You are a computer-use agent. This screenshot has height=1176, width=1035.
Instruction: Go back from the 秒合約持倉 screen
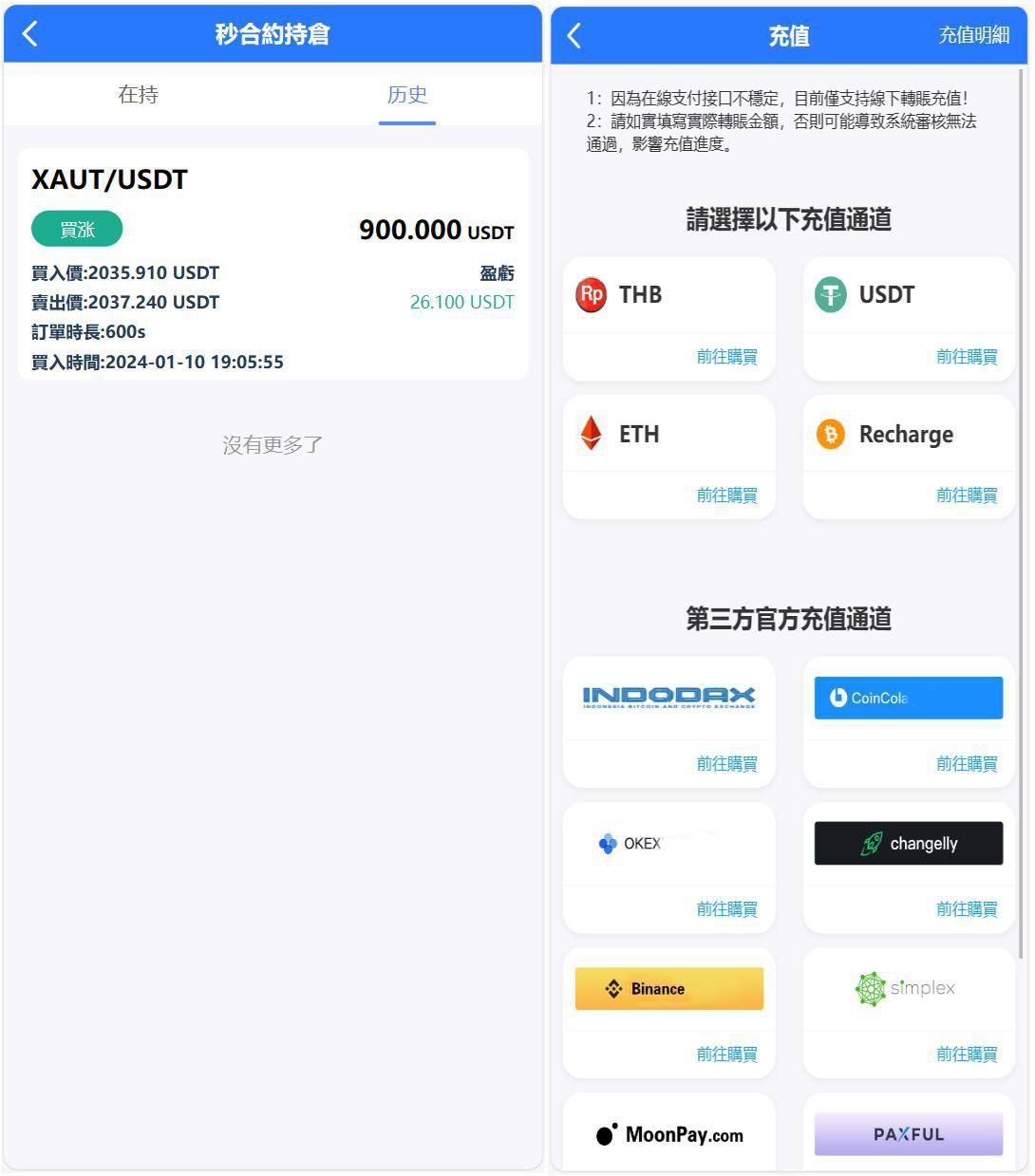[30, 34]
